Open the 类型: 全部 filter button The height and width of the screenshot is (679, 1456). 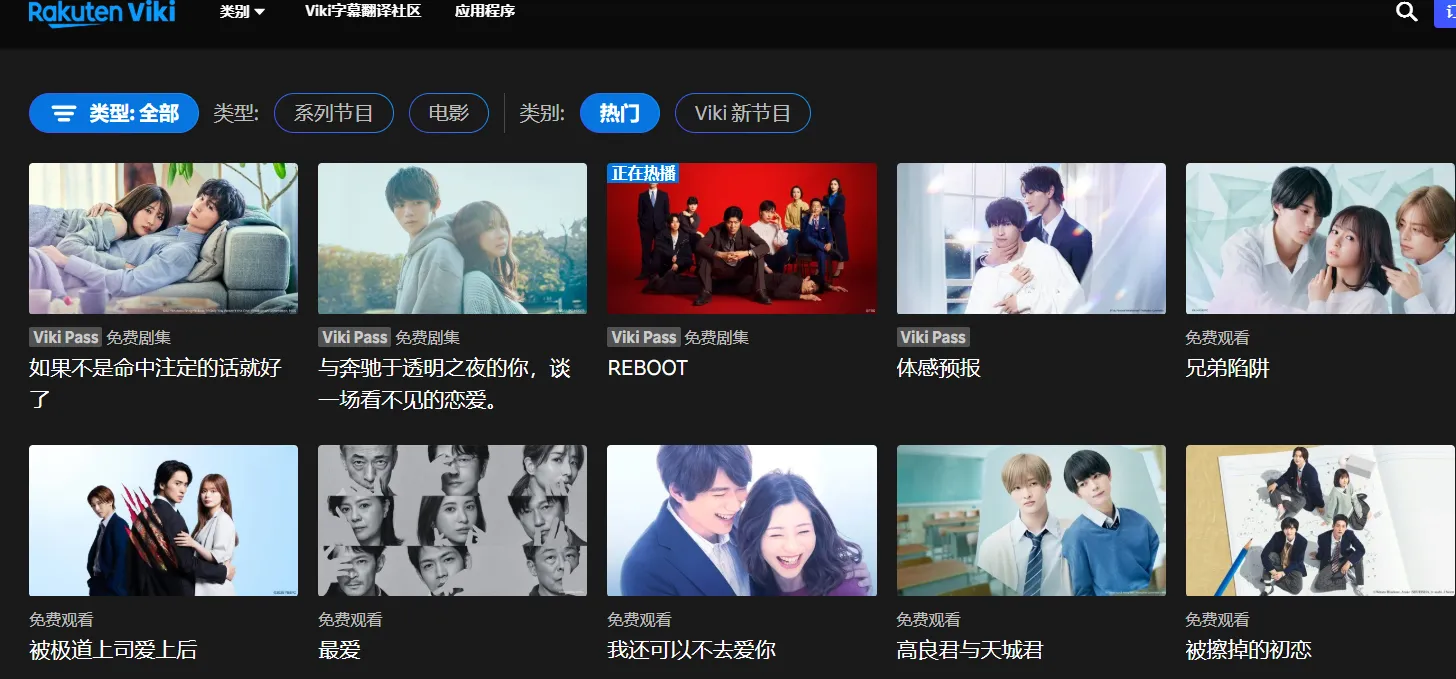114,113
